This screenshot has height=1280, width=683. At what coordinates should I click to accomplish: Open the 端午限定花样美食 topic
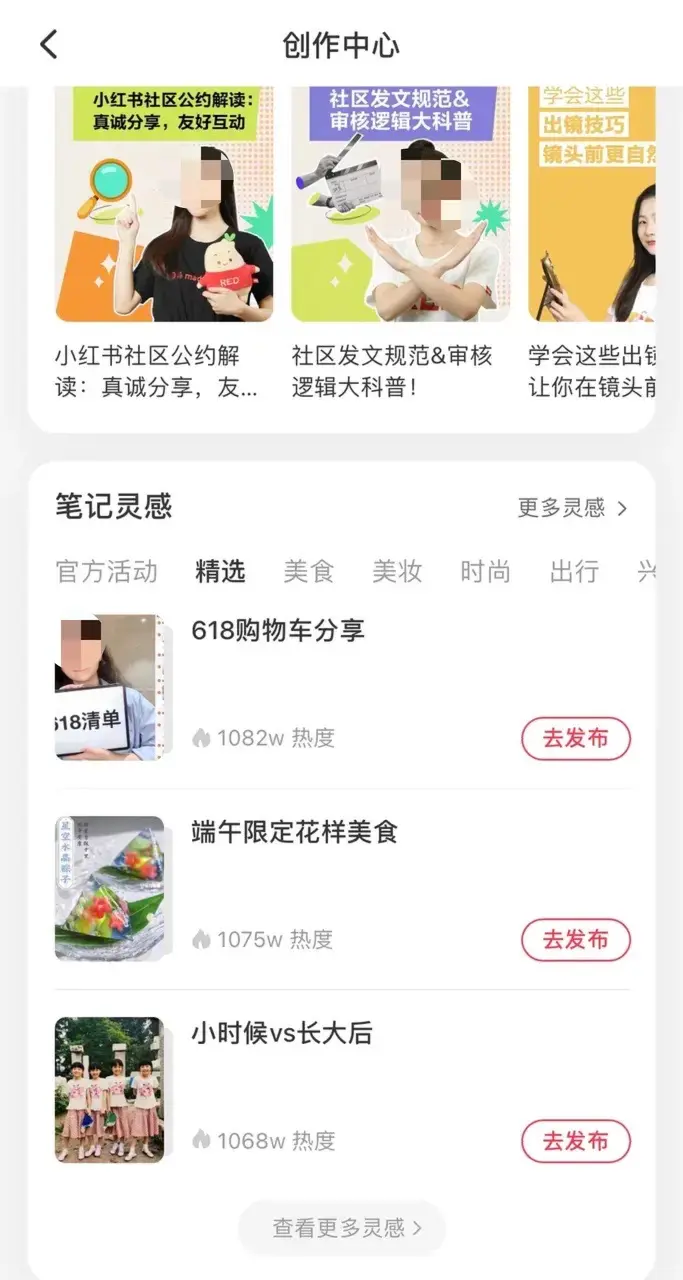294,832
